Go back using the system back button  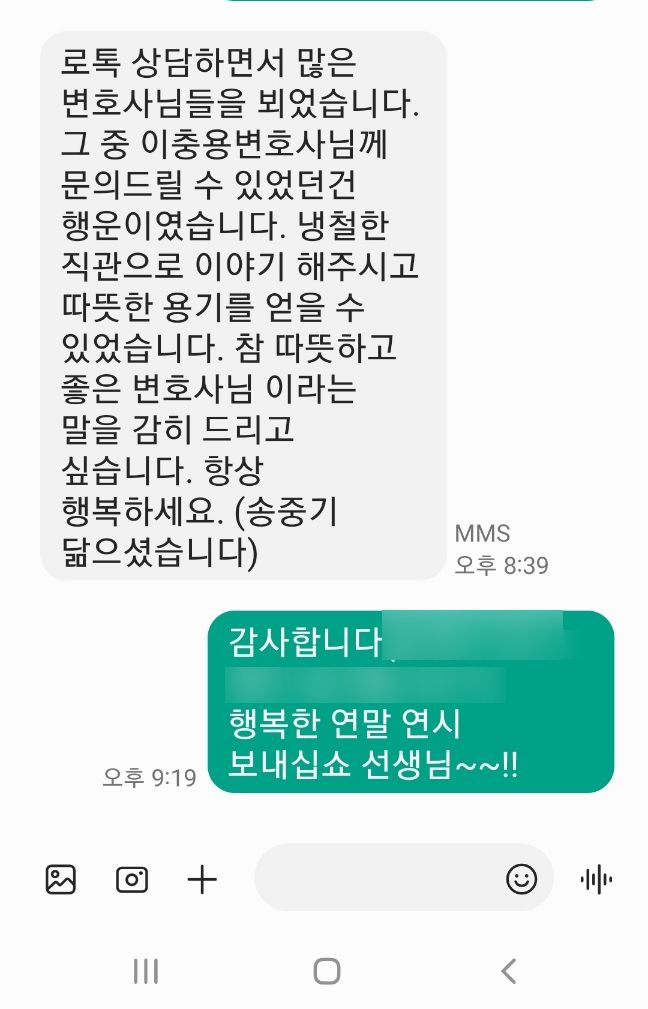coord(508,970)
